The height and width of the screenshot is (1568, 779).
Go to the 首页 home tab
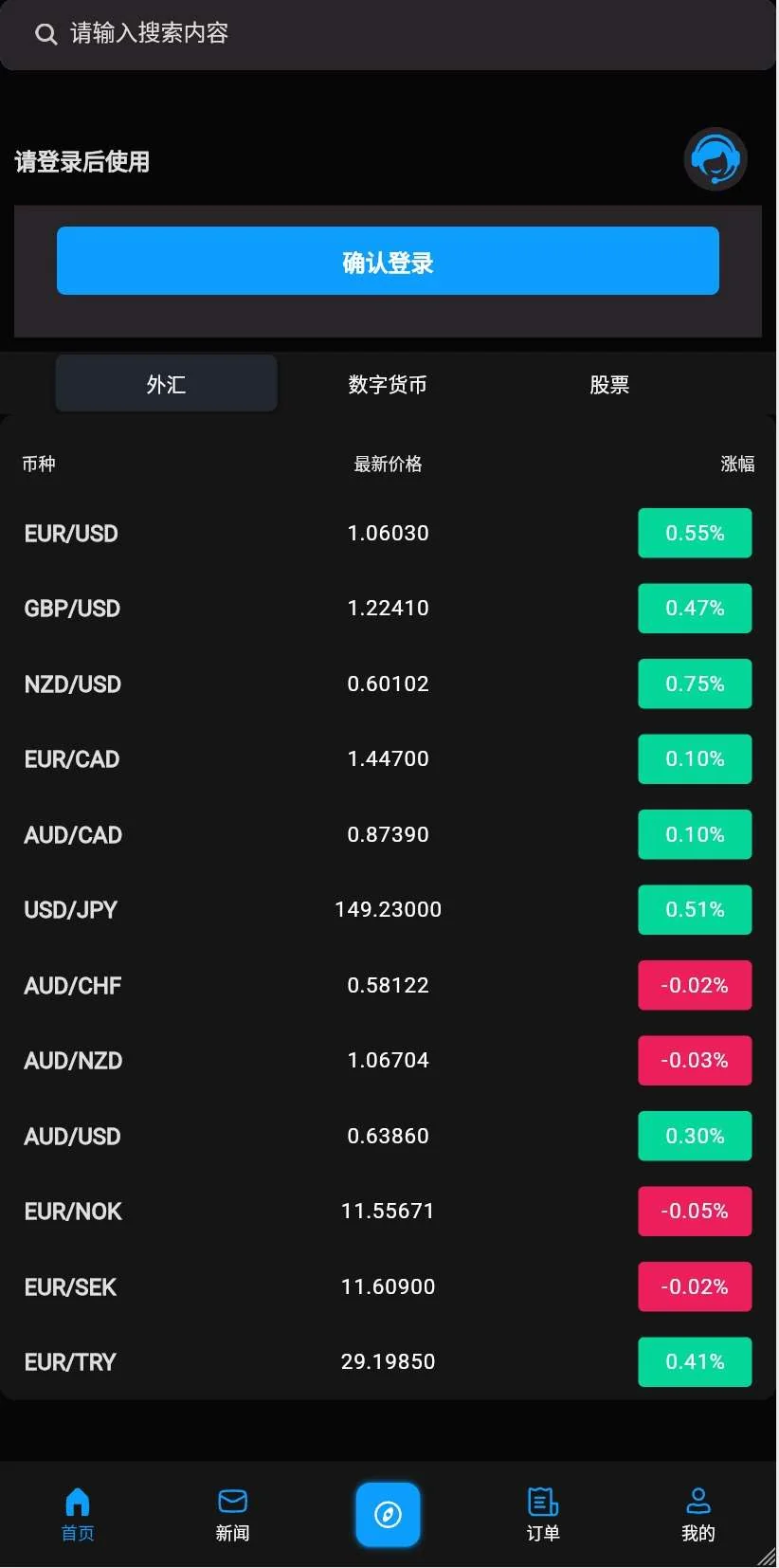tap(78, 1514)
